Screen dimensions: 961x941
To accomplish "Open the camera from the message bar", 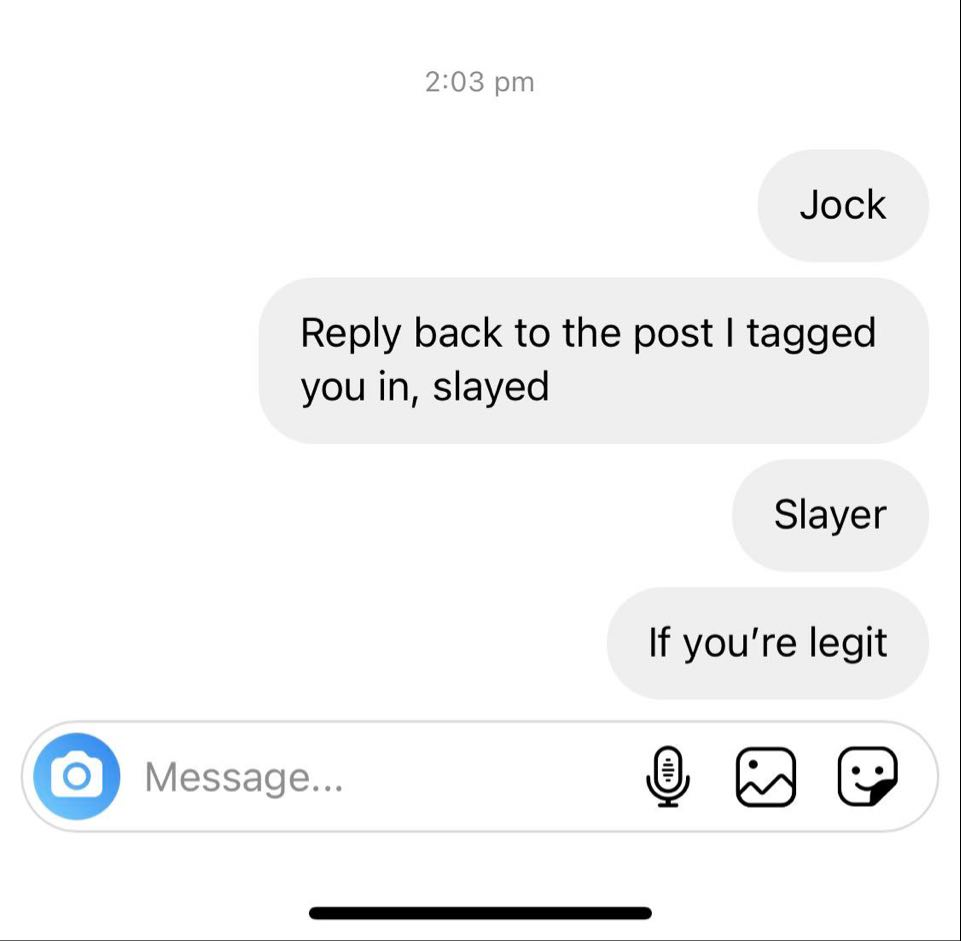I will 76,777.
